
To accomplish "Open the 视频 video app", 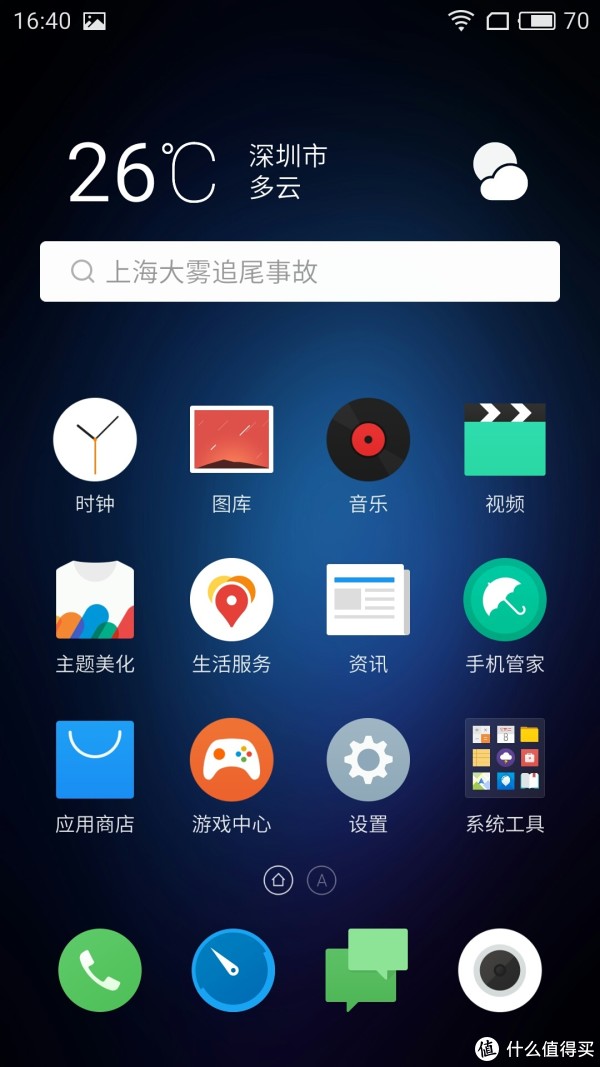I will pos(504,440).
